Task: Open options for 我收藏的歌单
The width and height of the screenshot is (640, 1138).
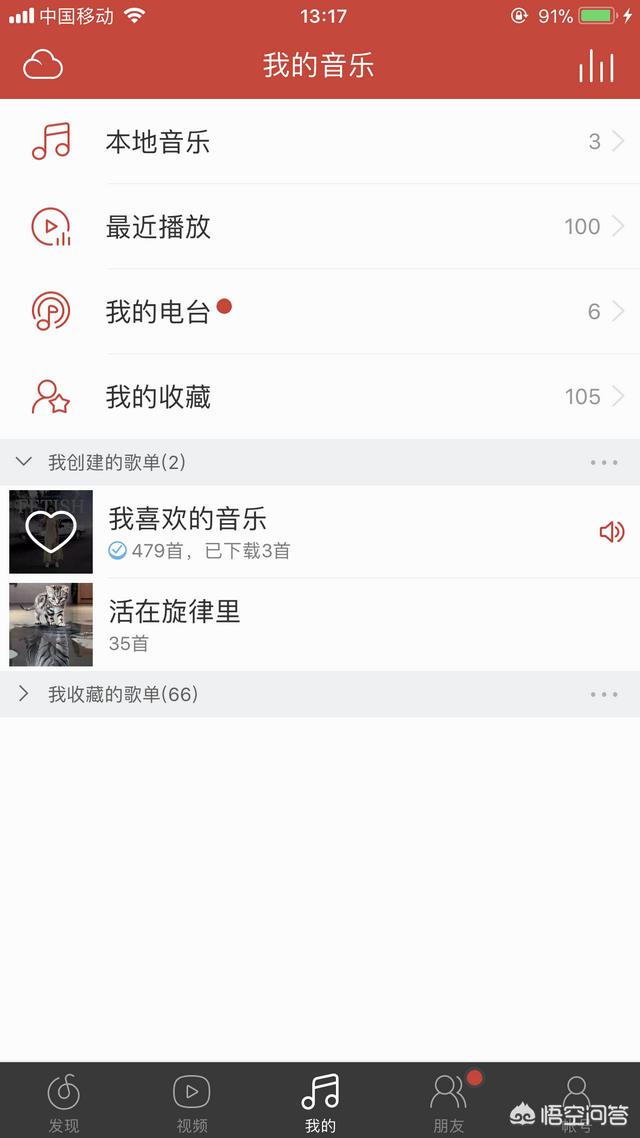Action: [604, 694]
